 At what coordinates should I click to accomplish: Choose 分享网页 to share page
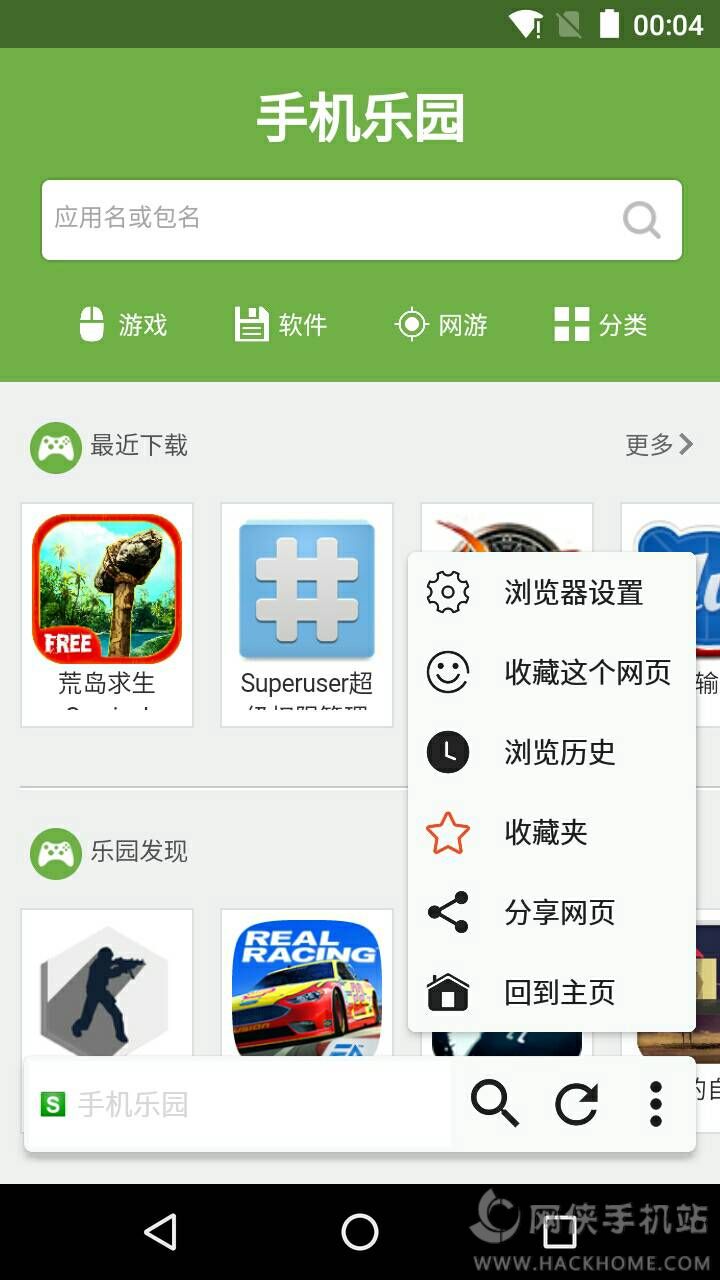[551, 913]
